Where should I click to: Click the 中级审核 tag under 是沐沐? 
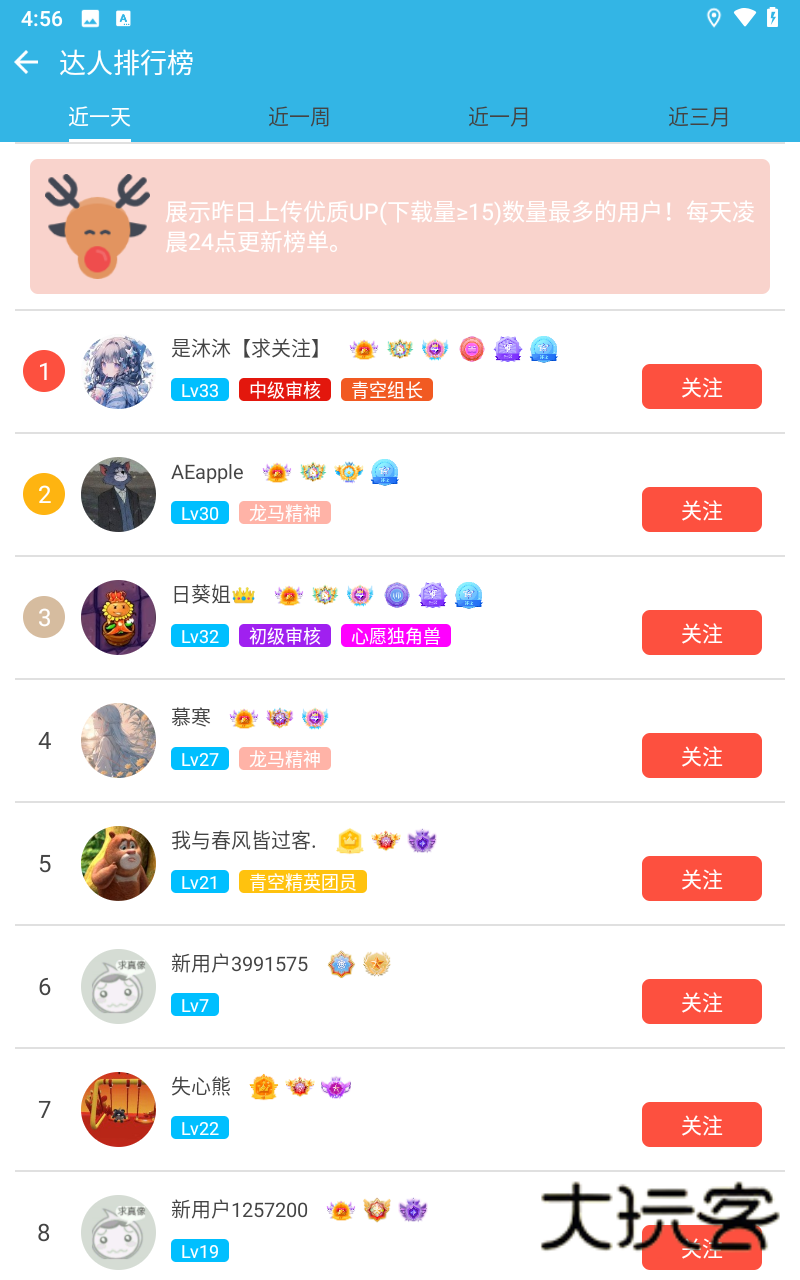tap(284, 390)
